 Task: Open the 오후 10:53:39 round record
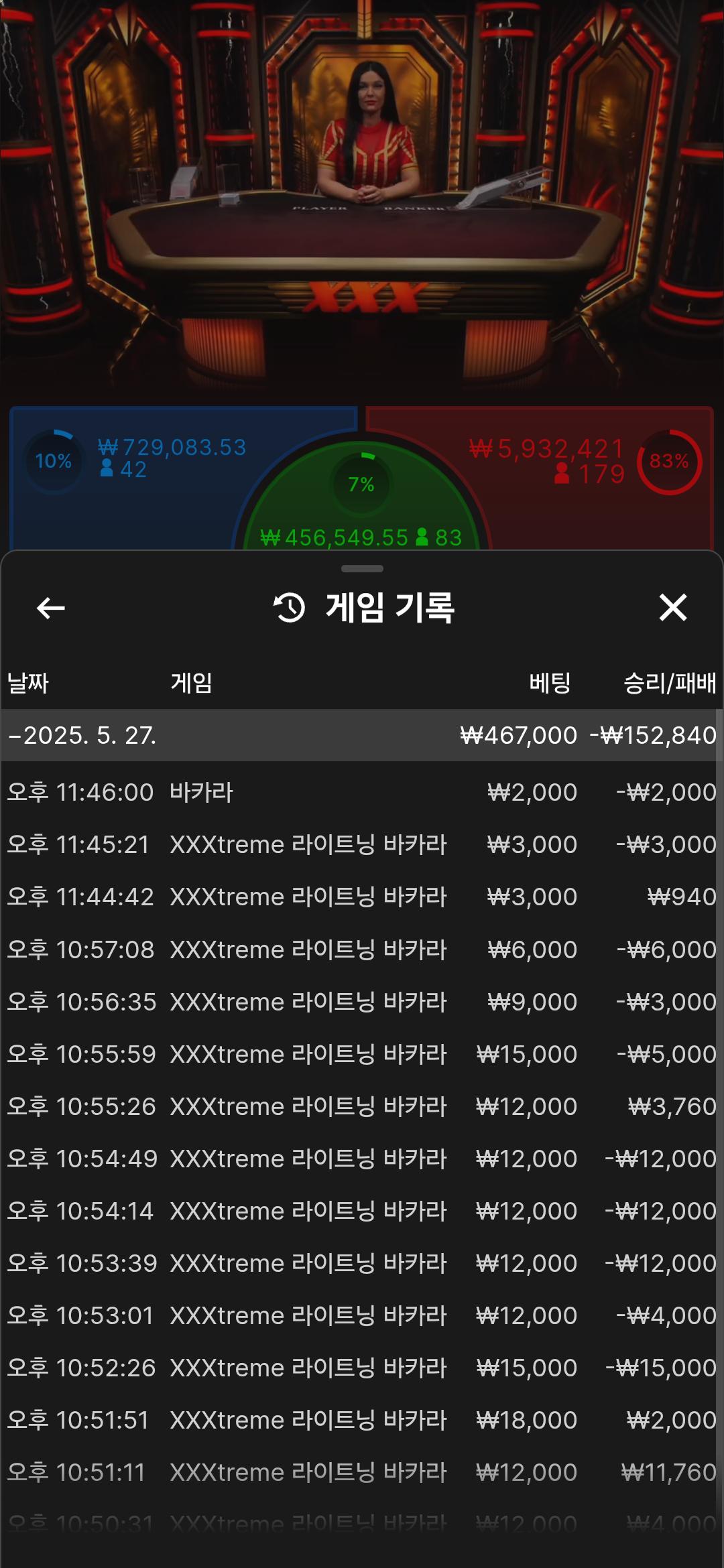[361, 1263]
